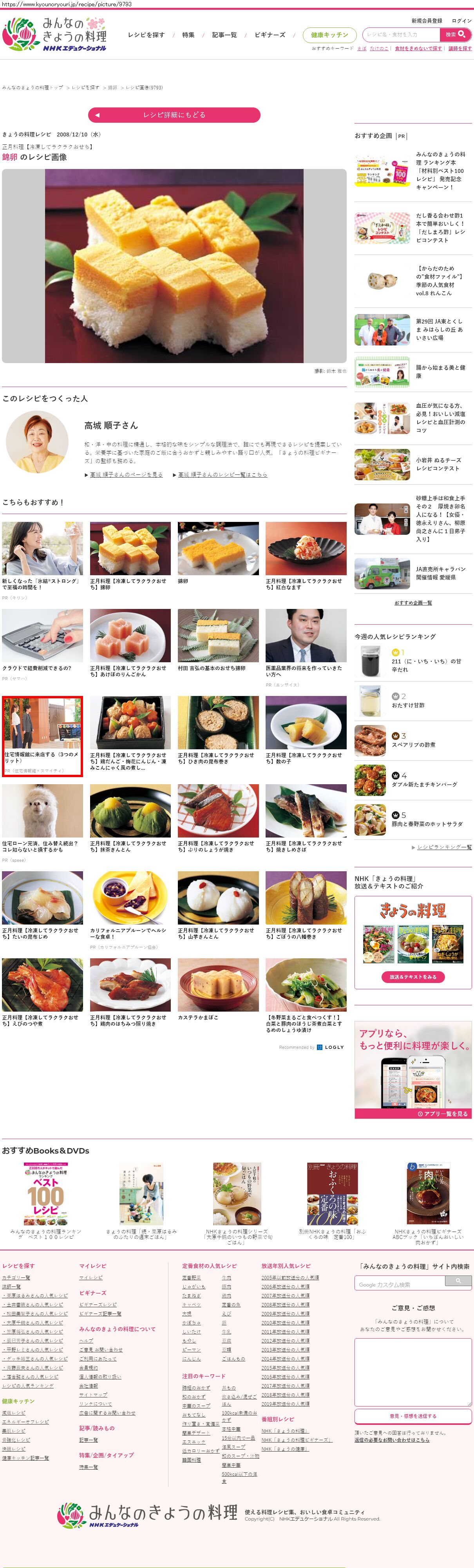View 高城 順子さんのページを見る link
The width and height of the screenshot is (474, 1568).
pyautogui.click(x=126, y=474)
